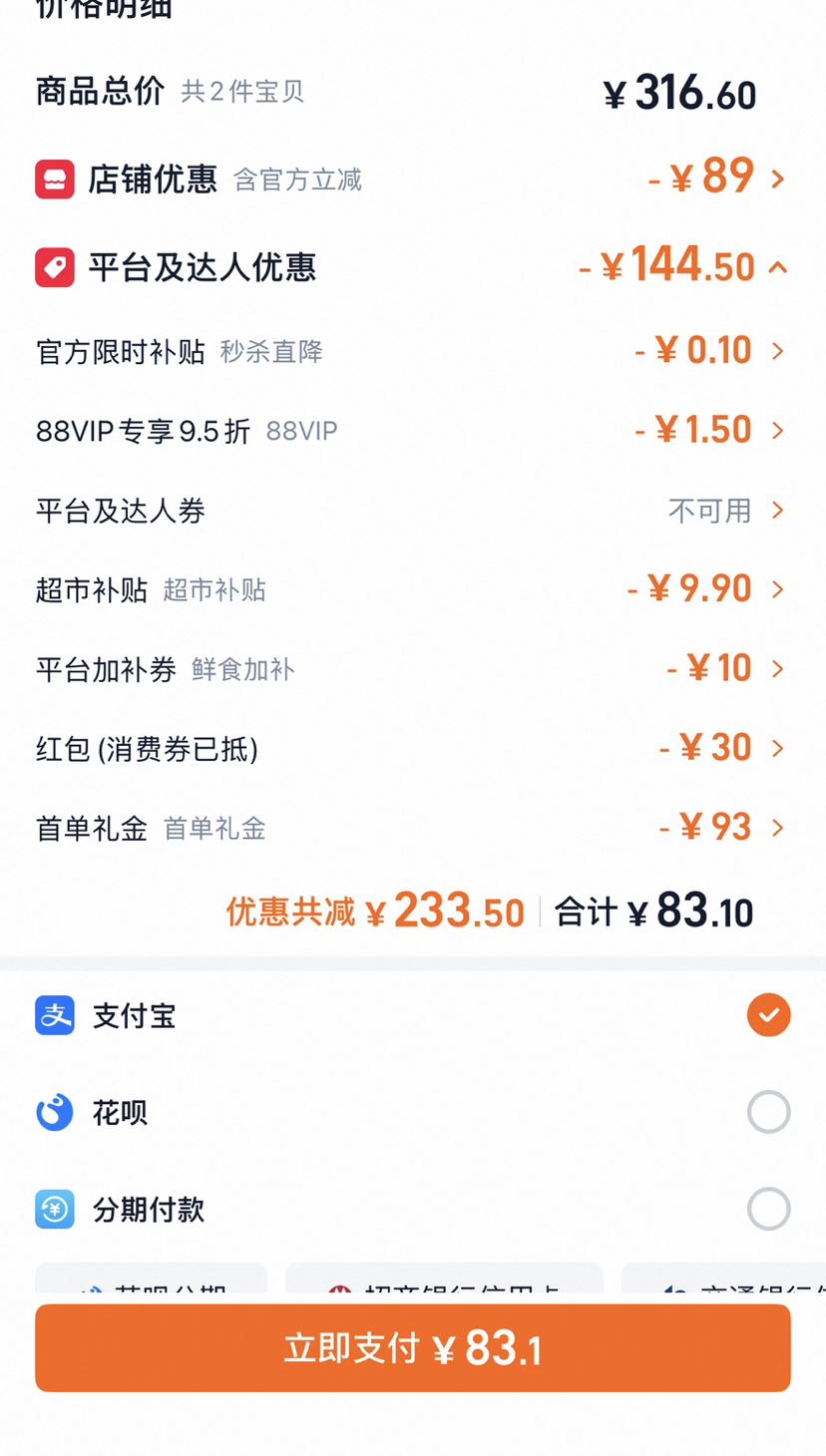Open the 超市补贴 subsidy row
This screenshot has width=826, height=1456.
coord(412,589)
